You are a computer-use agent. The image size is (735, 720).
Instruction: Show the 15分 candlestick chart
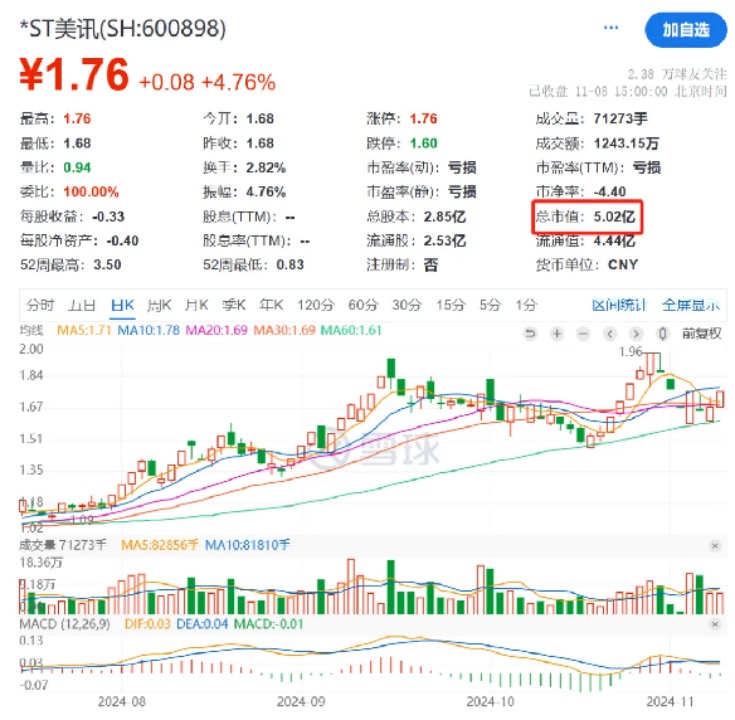(x=449, y=305)
